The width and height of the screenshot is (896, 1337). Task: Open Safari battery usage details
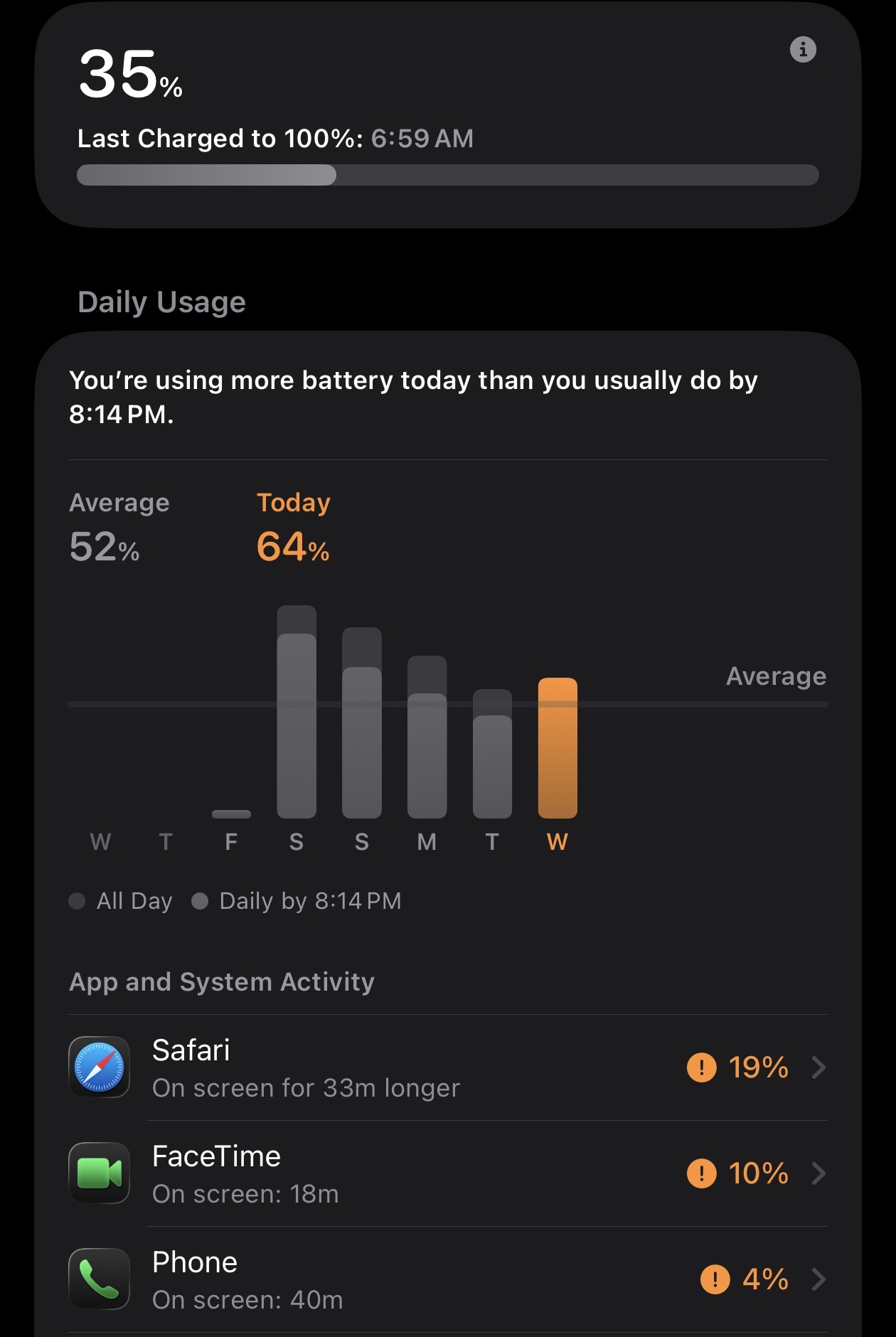coord(448,1067)
